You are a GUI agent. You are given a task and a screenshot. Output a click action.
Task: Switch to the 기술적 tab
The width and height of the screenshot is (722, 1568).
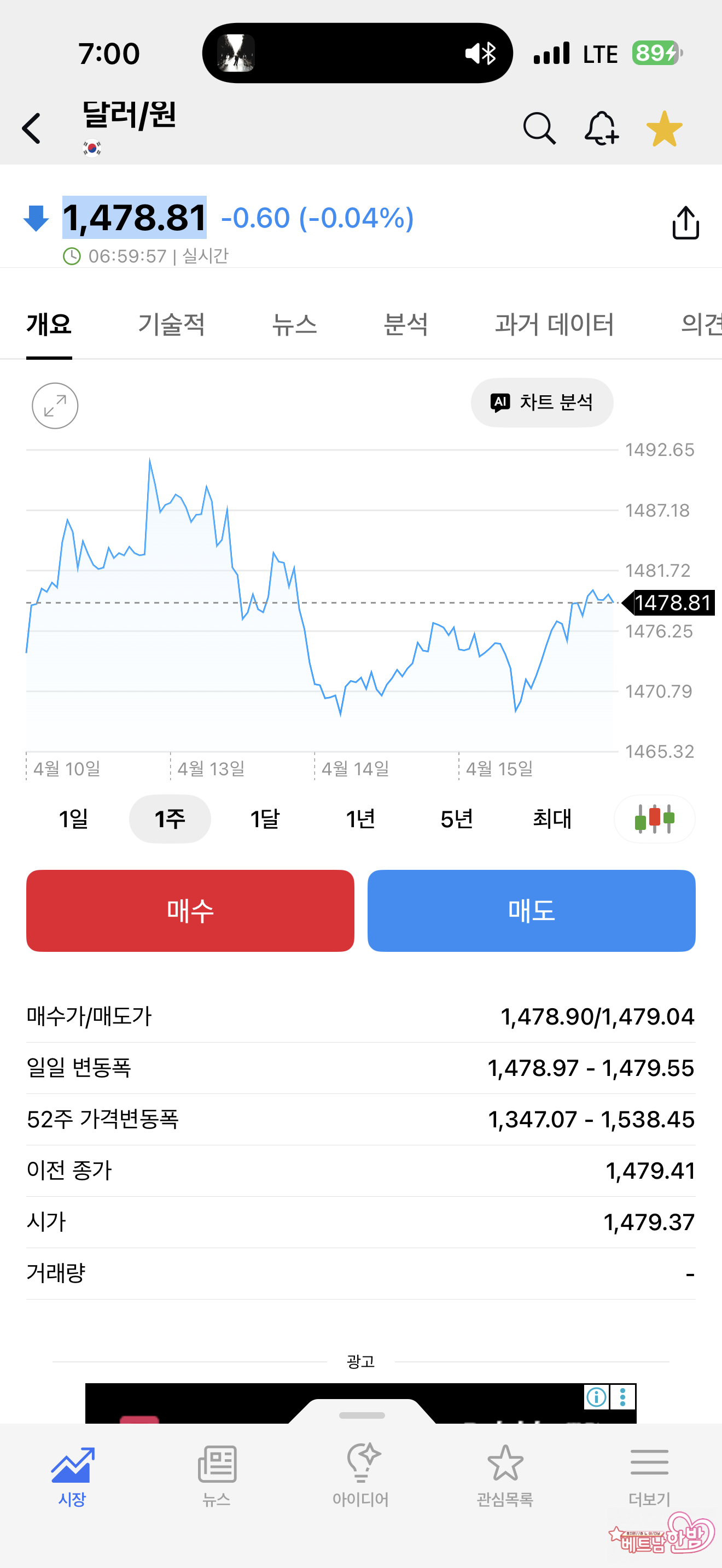[x=171, y=324]
